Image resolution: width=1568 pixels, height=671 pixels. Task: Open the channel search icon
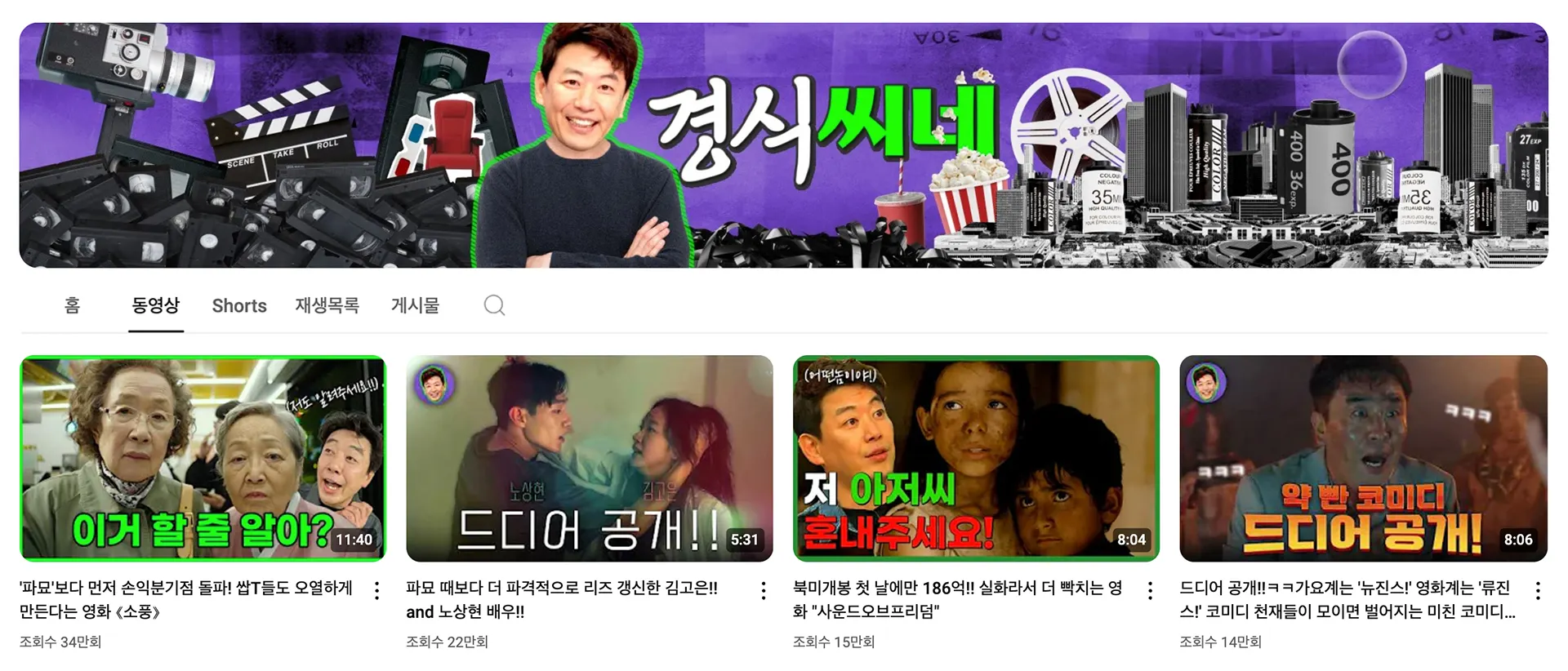tap(494, 306)
